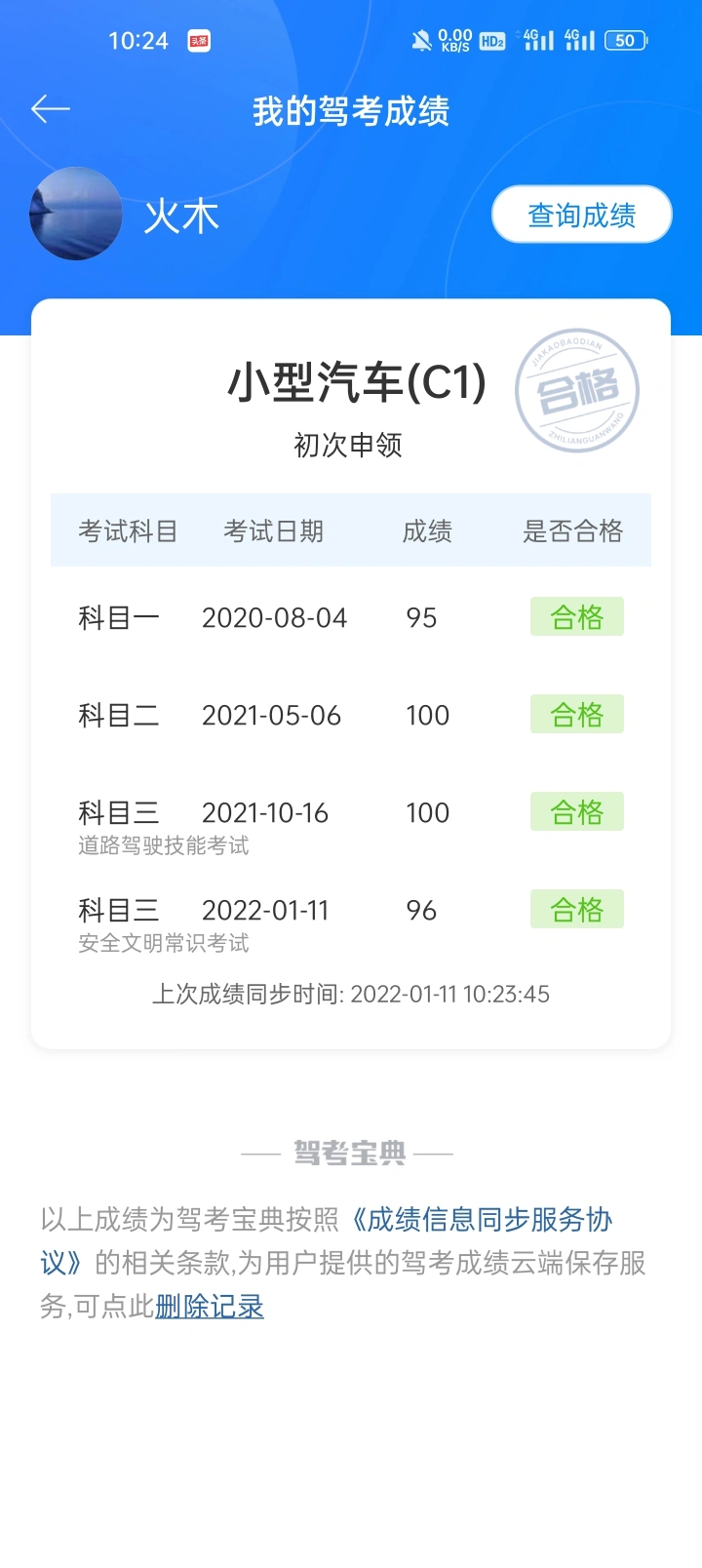Open the 成绩信息同步服务协议 link
Viewport: 702px width, 1568px height.
coord(482,1220)
